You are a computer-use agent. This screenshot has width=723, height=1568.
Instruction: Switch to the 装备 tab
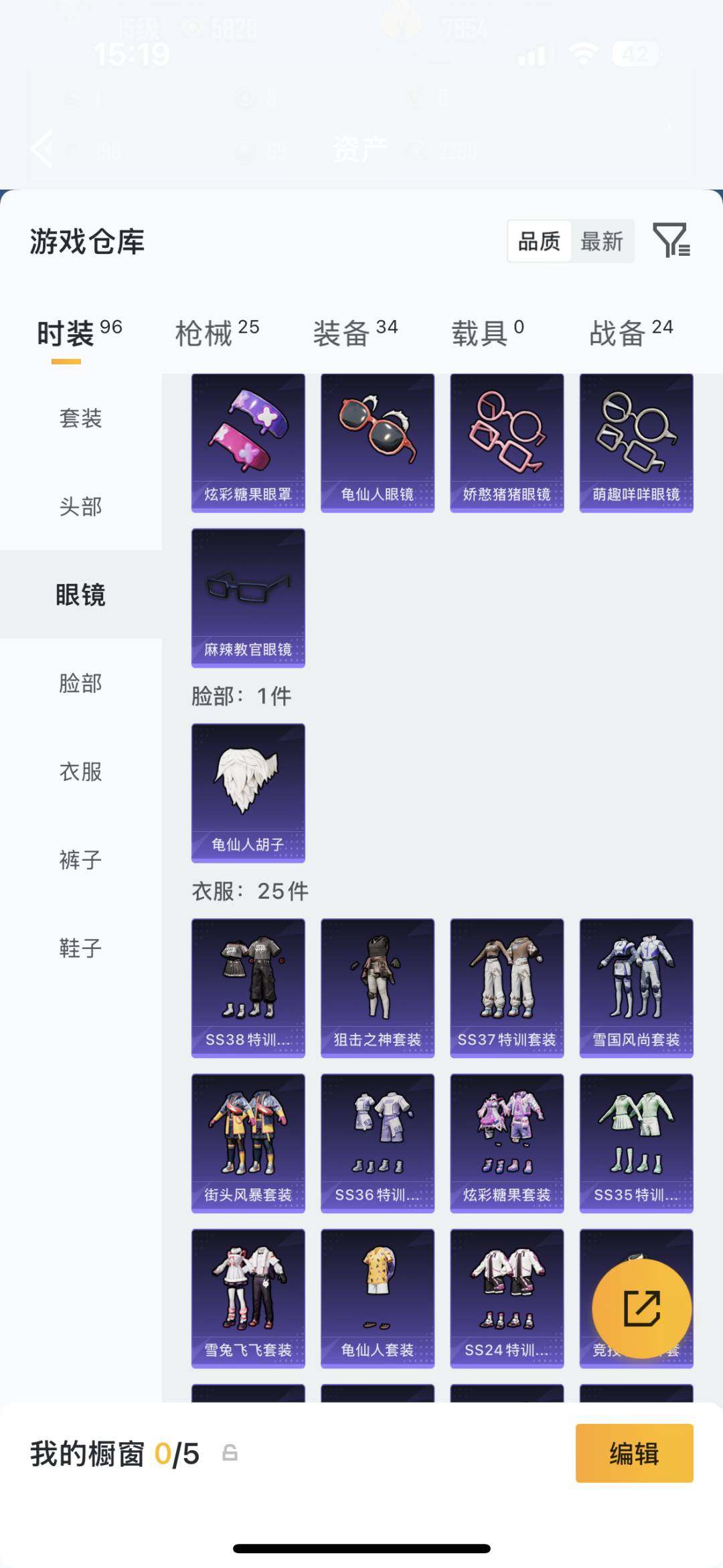pos(355,333)
